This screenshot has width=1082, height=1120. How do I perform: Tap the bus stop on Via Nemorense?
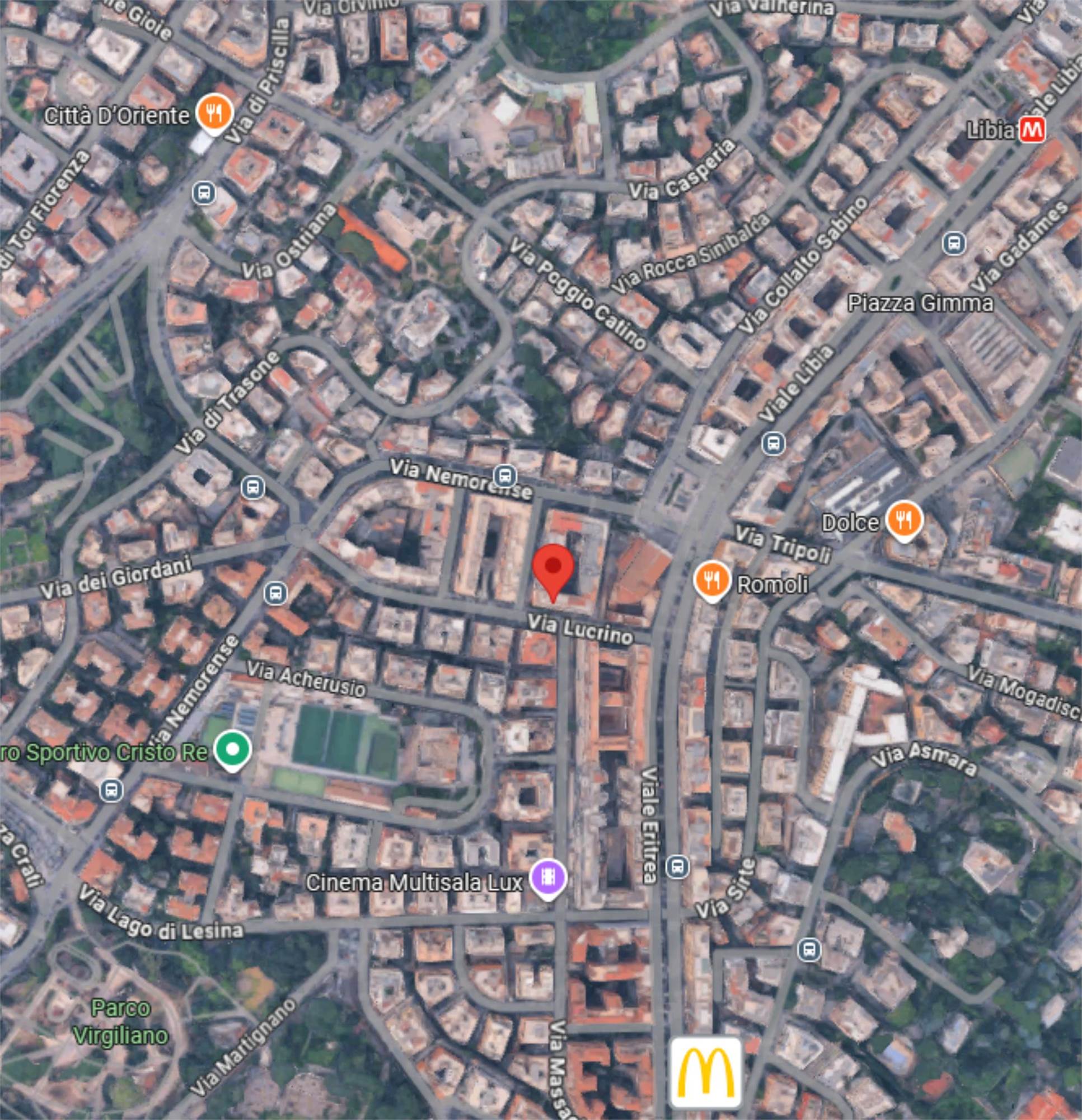coord(505,475)
